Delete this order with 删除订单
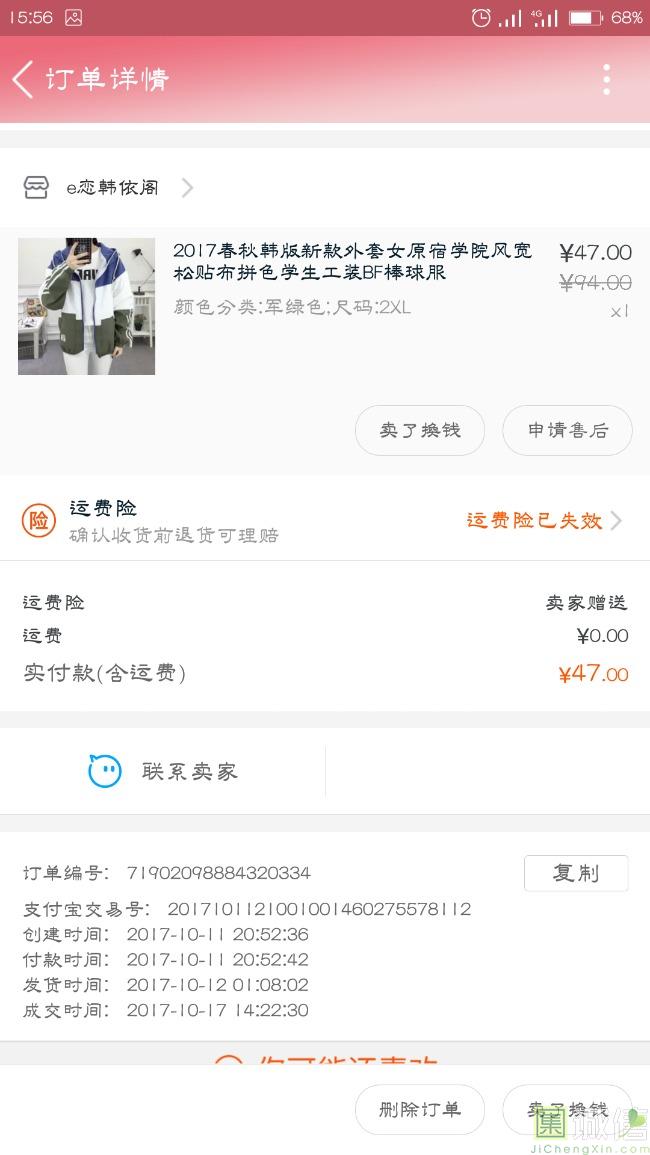Image resolution: width=650 pixels, height=1155 pixels. [x=420, y=1109]
